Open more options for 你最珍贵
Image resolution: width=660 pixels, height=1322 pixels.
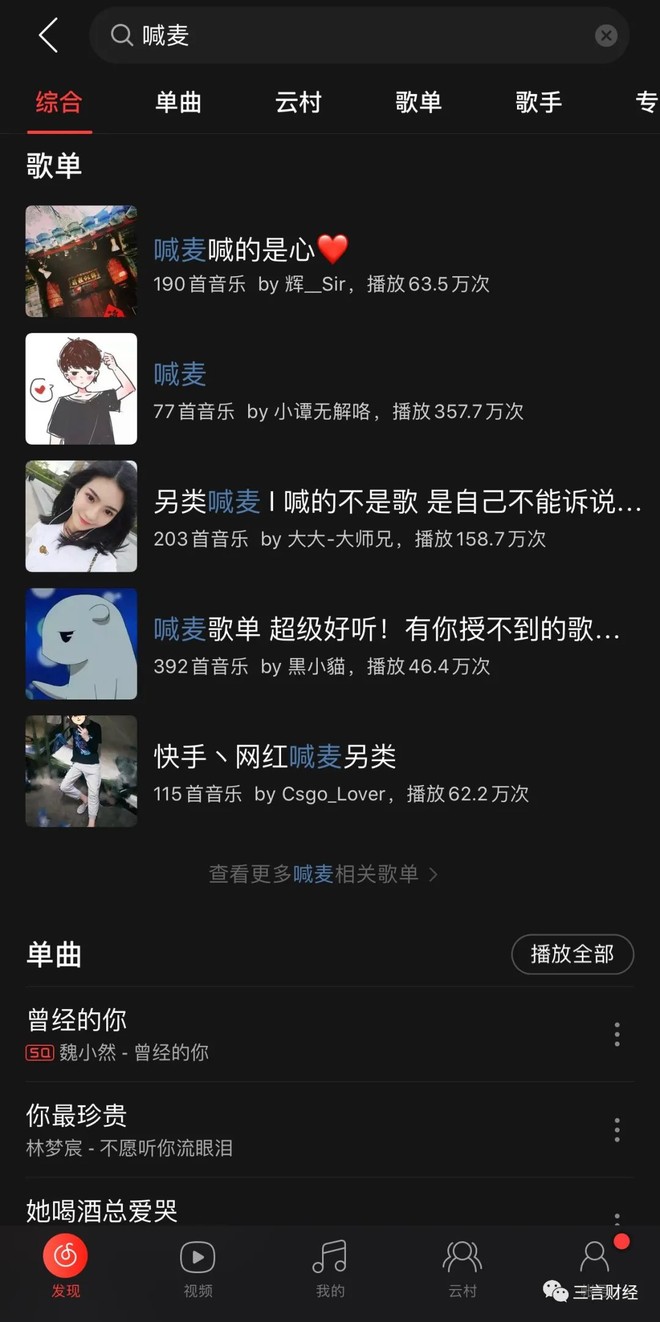617,1130
